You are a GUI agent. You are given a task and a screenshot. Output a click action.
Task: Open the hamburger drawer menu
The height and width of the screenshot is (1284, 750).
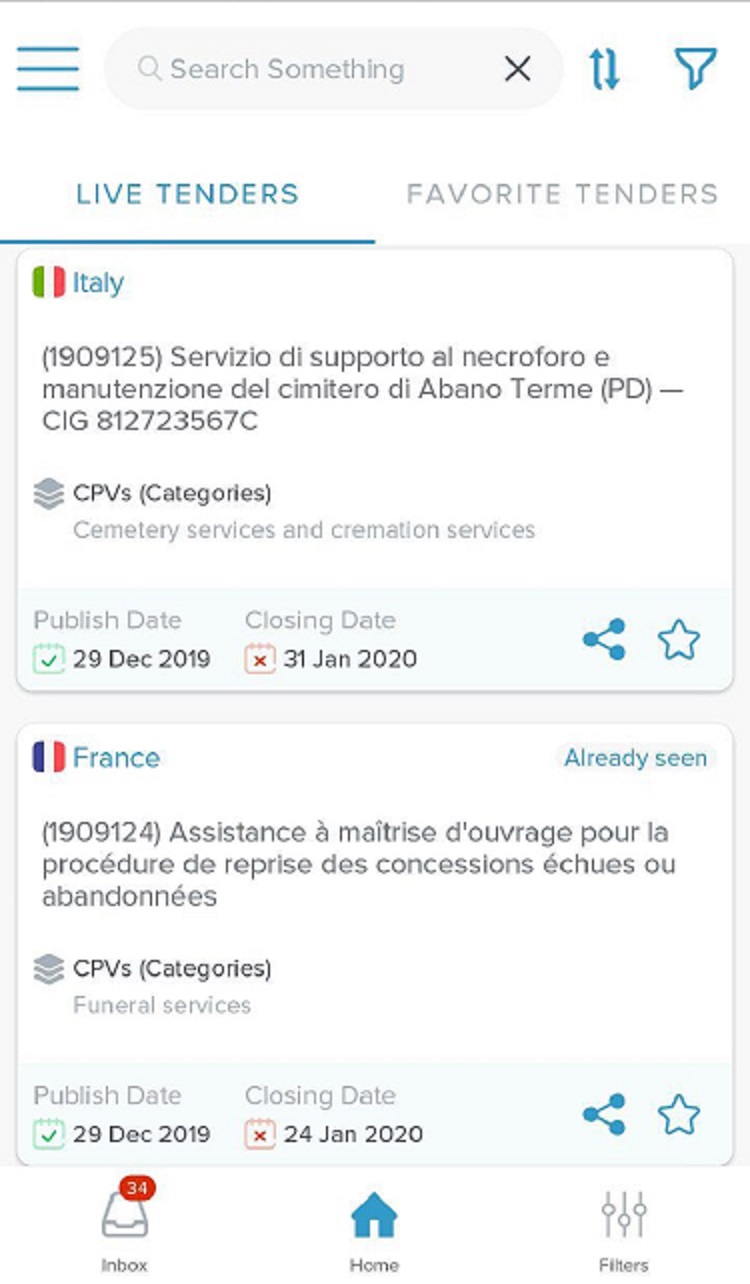pyautogui.click(x=48, y=69)
